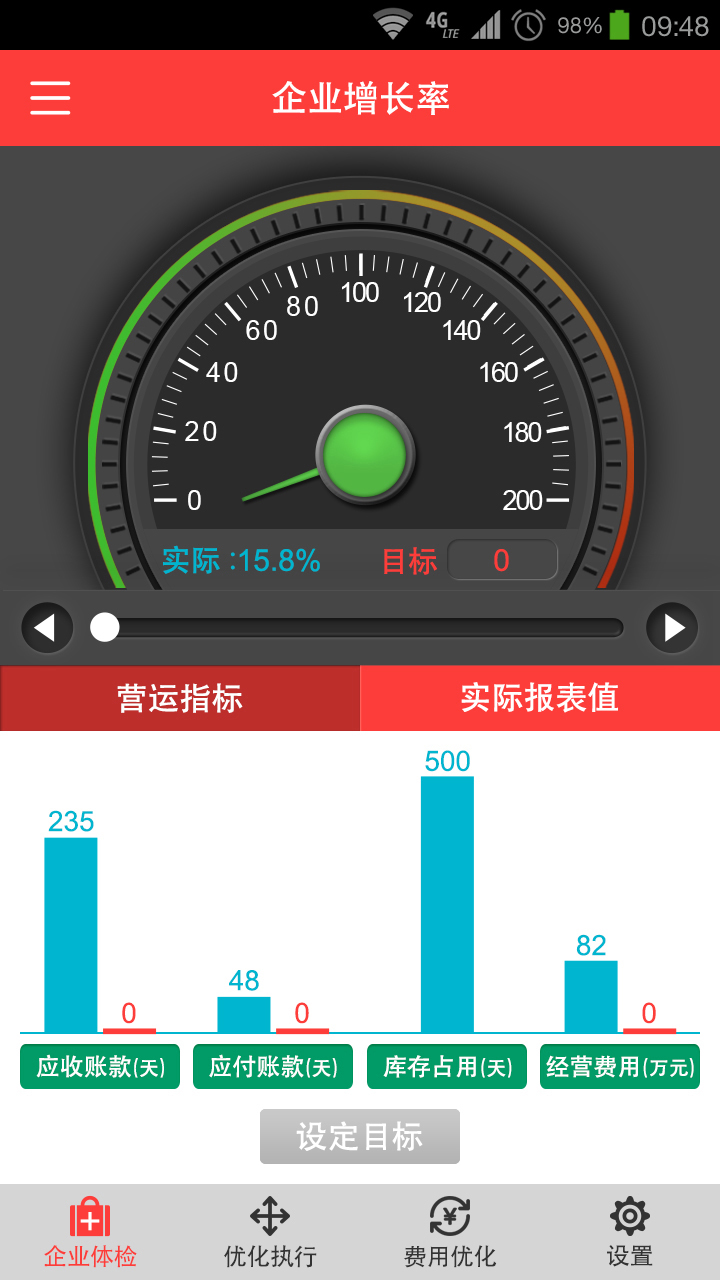Tap the left arrow to decrease target

click(x=47, y=628)
